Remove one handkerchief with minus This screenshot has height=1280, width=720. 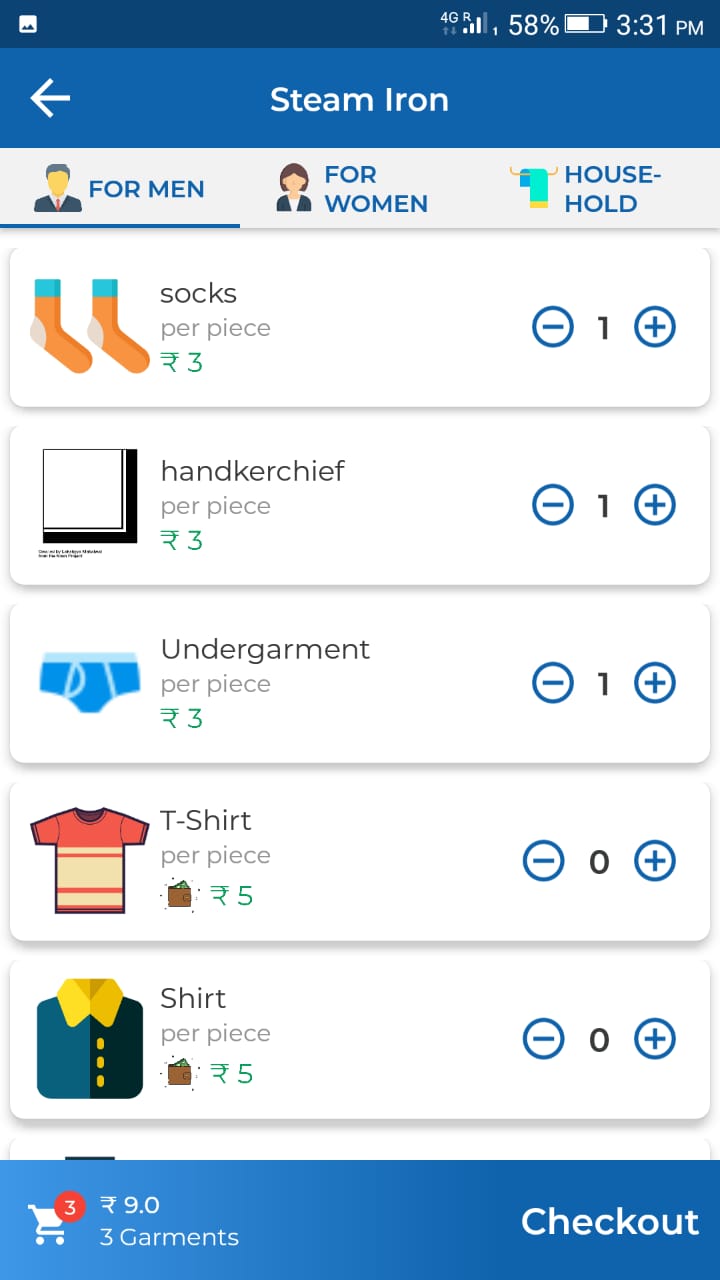pyautogui.click(x=553, y=505)
